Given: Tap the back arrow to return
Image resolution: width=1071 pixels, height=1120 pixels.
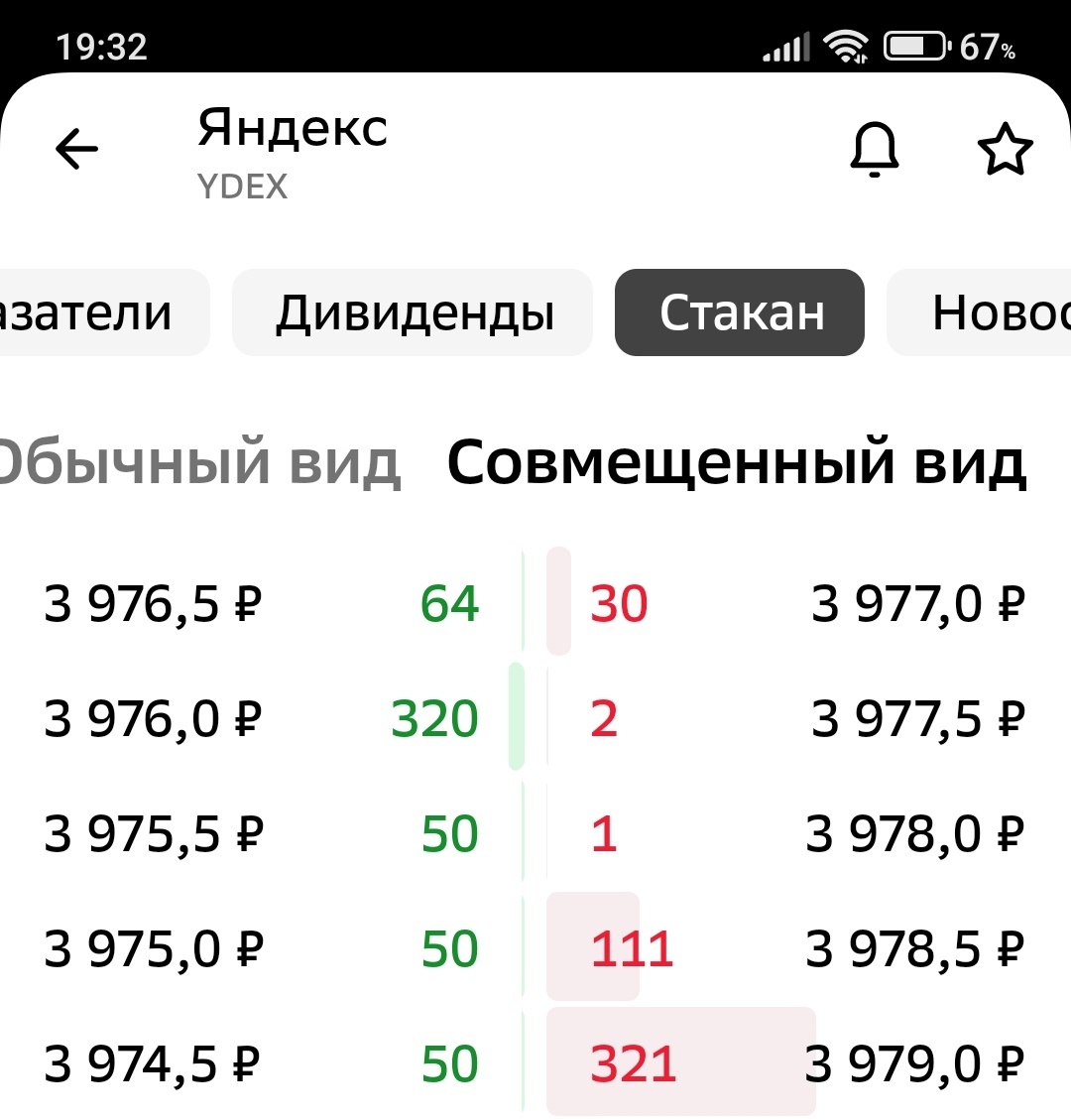Looking at the screenshot, I should (74, 149).
